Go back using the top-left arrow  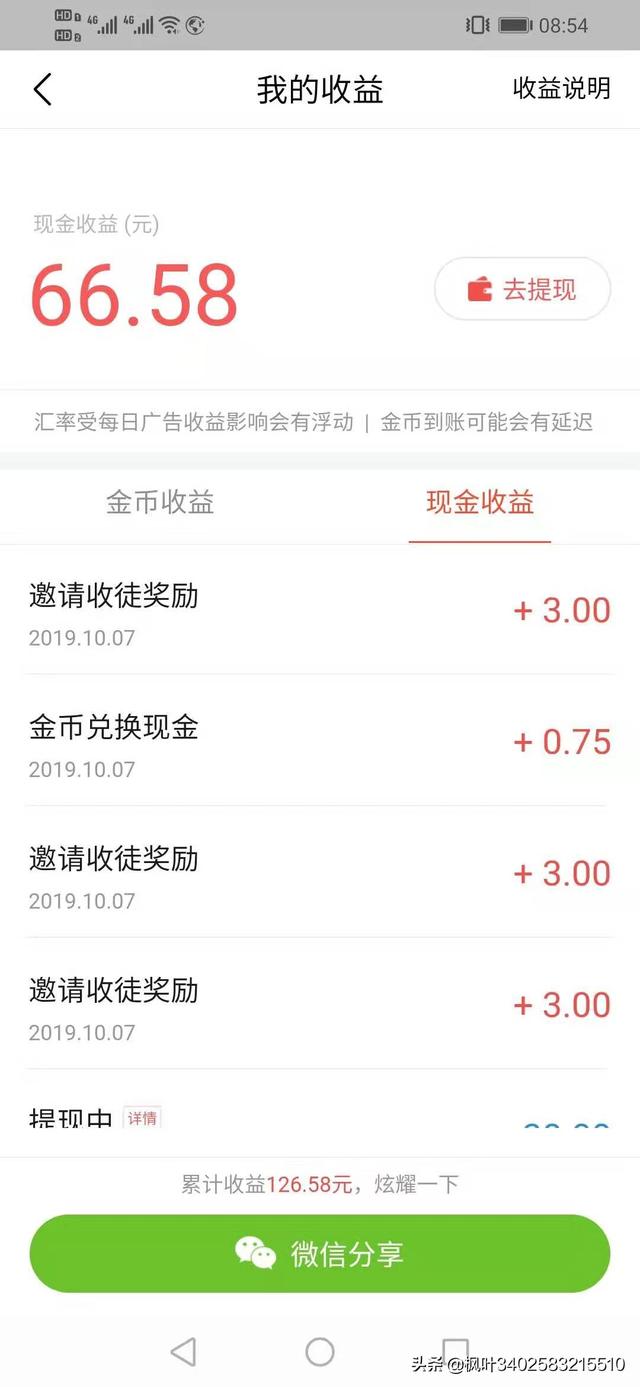(x=42, y=89)
